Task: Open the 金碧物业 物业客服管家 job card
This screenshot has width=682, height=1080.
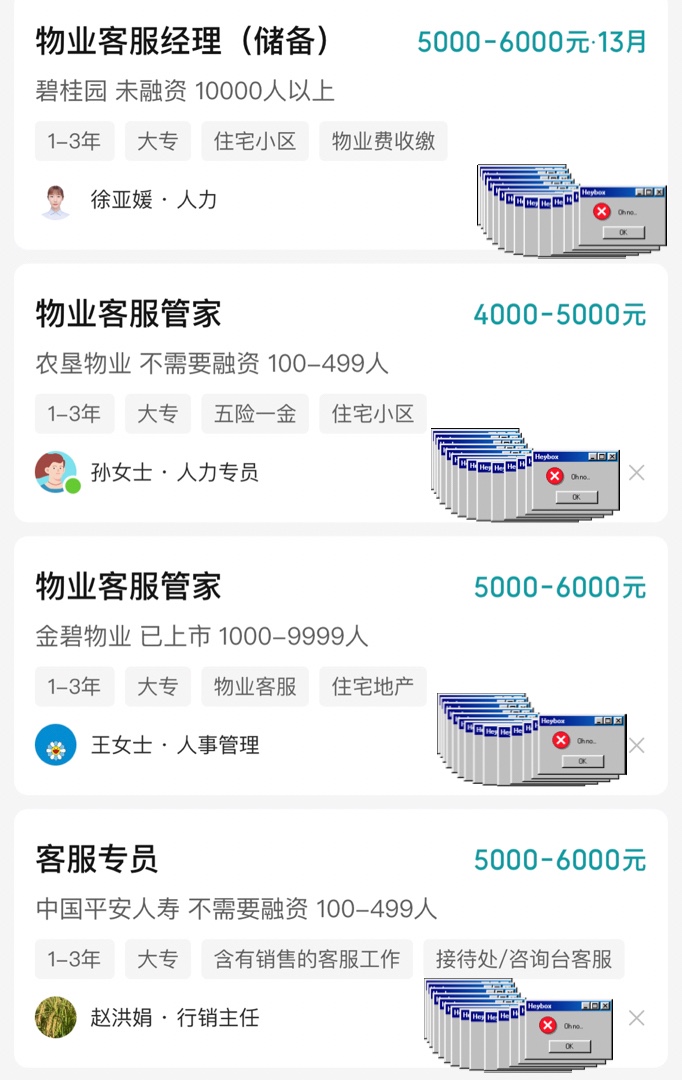Action: point(128,586)
